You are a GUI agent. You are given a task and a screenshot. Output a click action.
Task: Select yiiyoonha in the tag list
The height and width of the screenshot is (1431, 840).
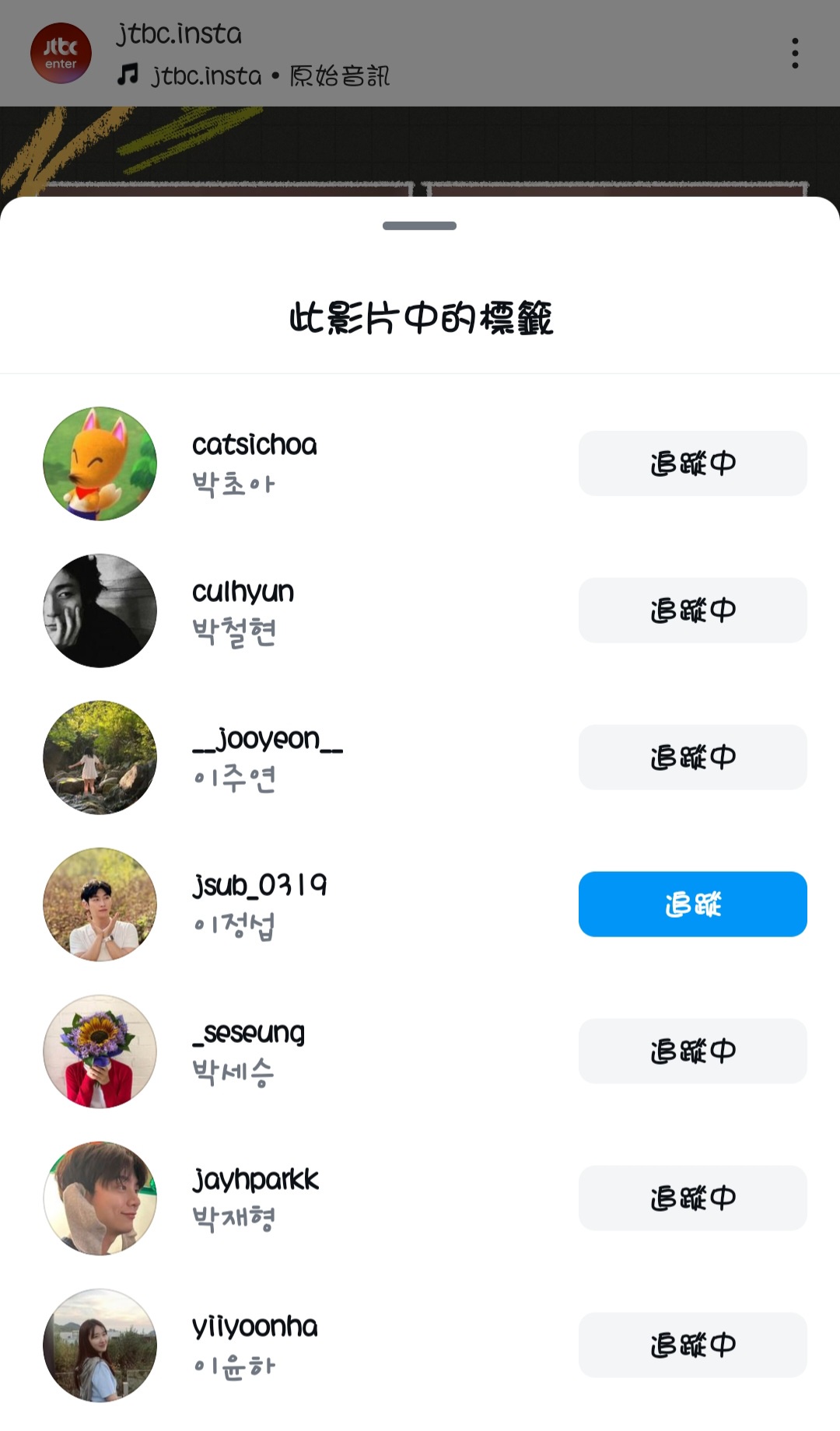[254, 1345]
